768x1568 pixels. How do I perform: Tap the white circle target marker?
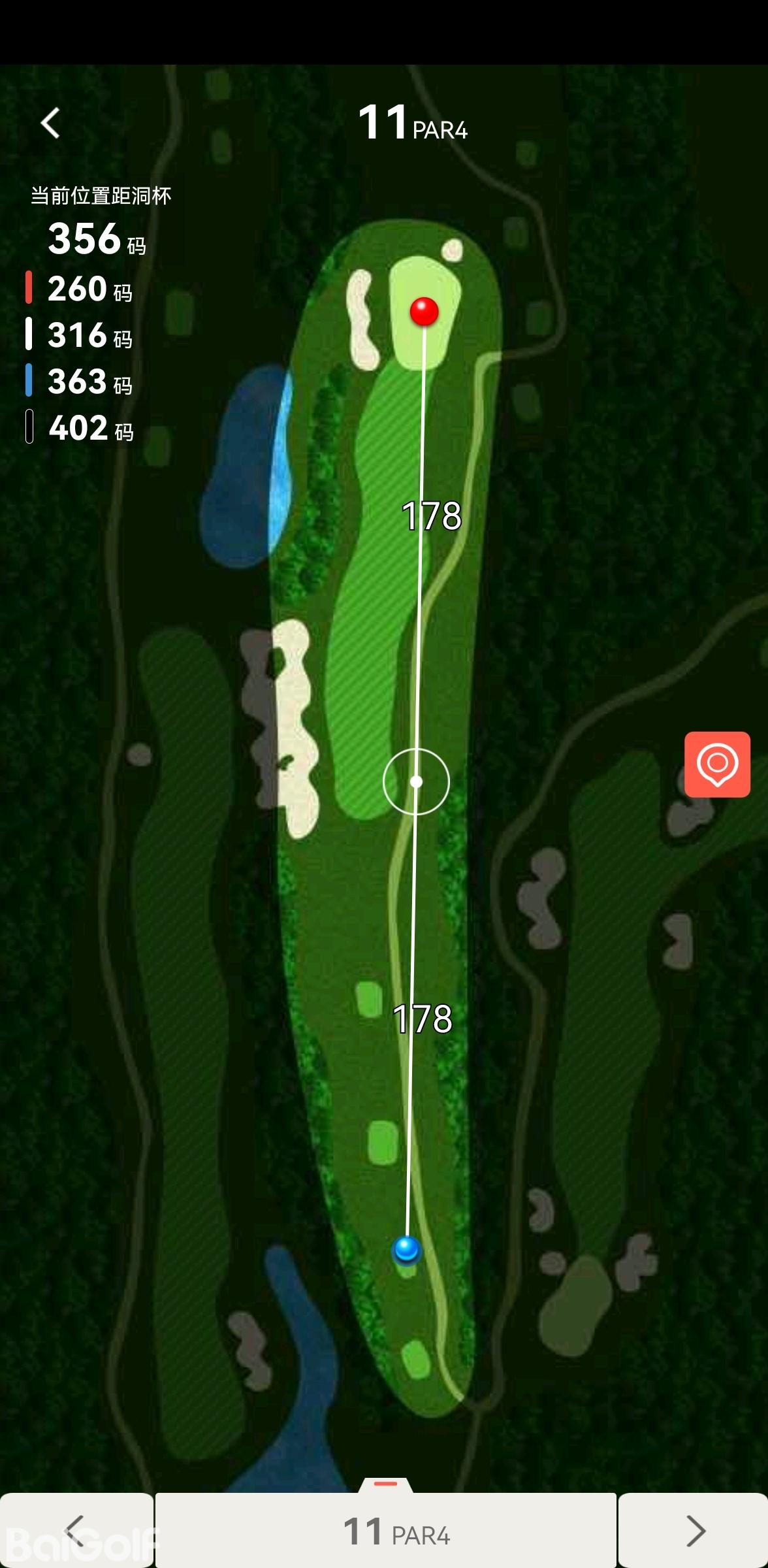pyautogui.click(x=416, y=781)
